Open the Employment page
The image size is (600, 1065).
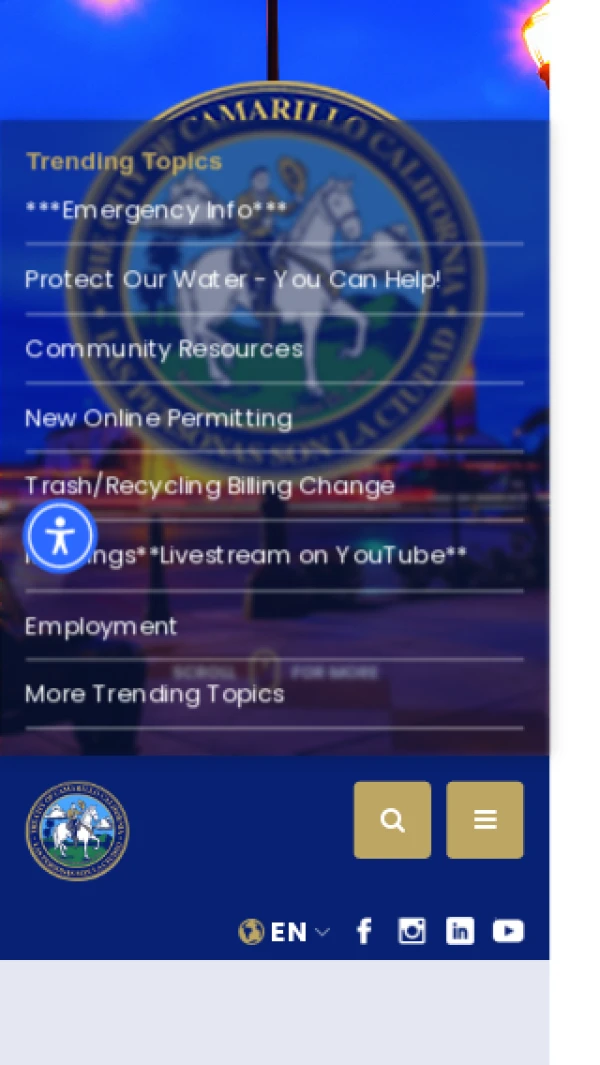[x=101, y=627]
